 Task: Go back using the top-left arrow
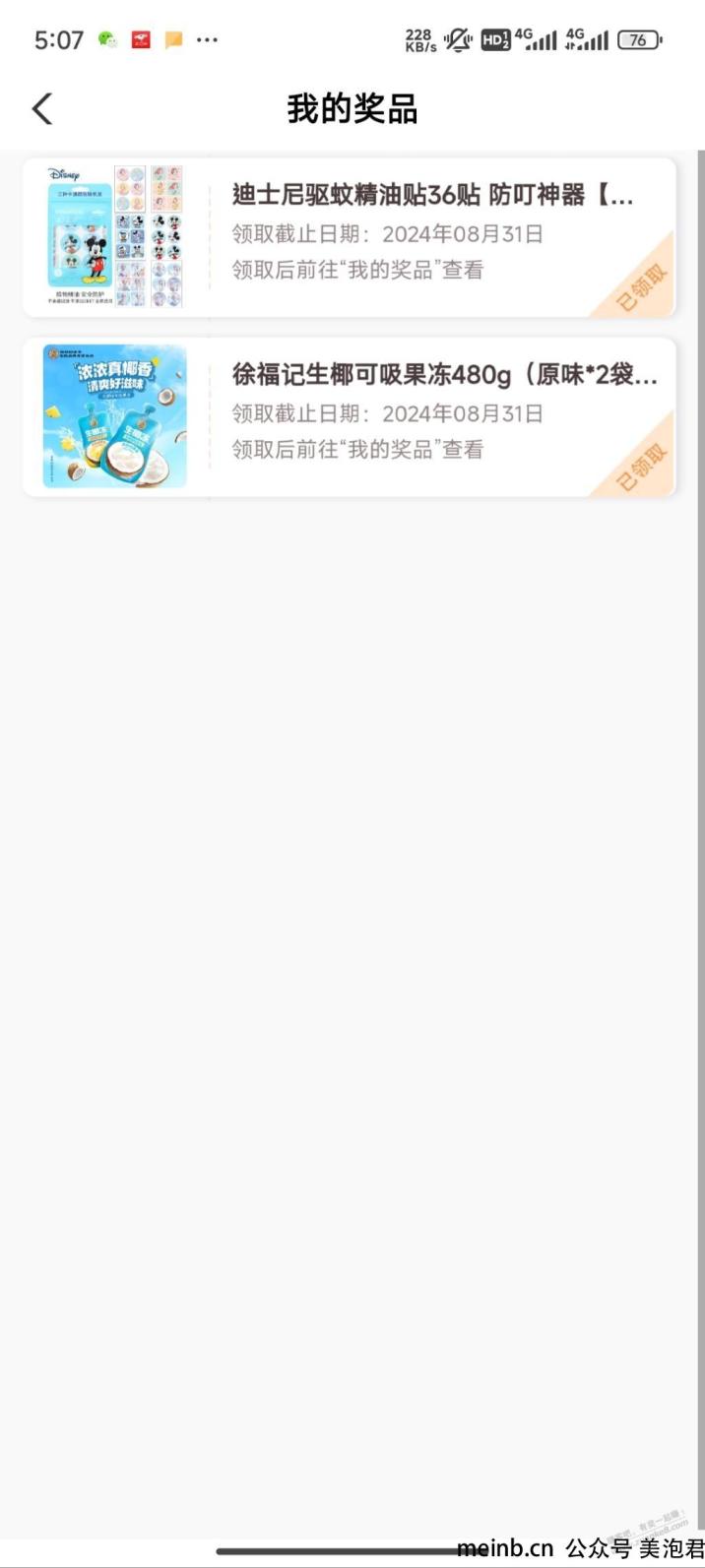(42, 109)
